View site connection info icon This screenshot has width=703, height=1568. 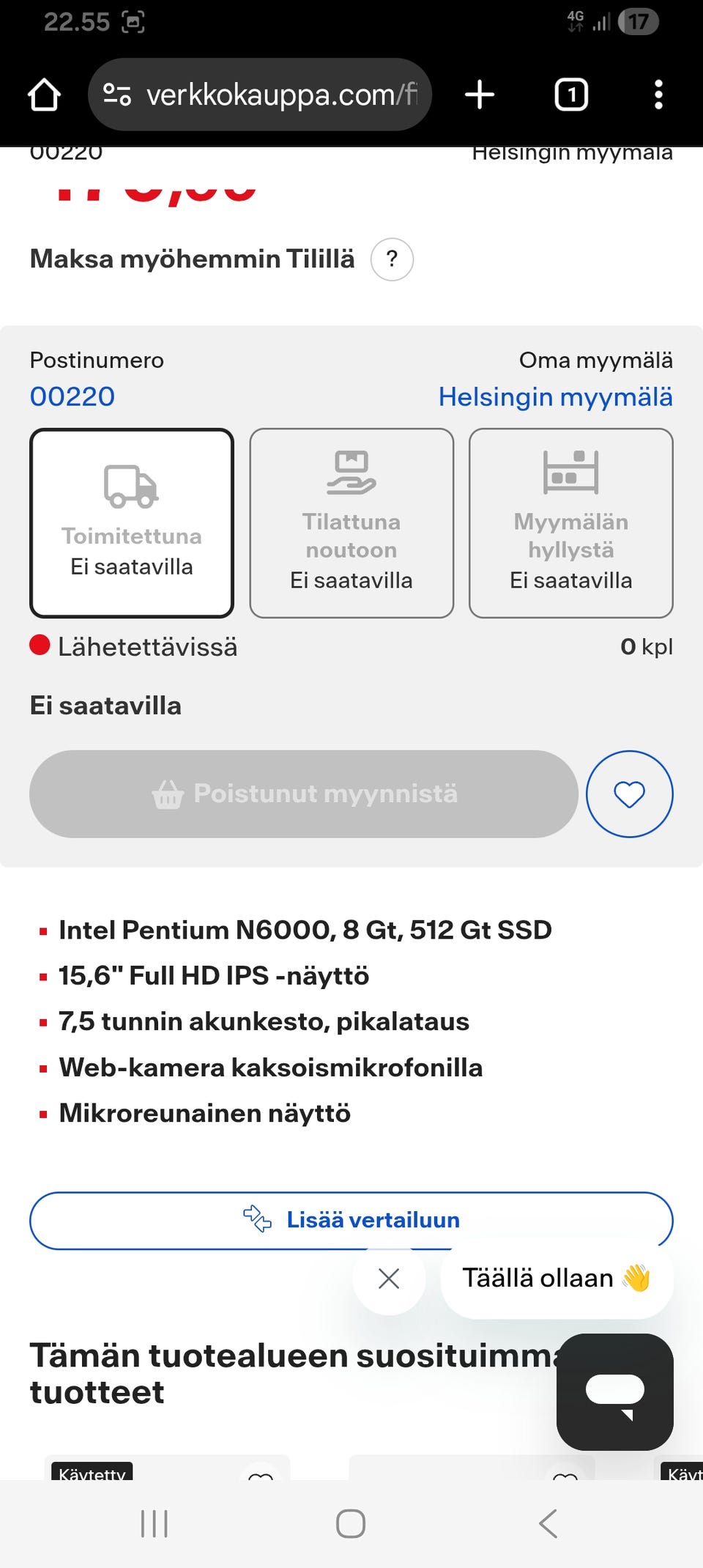(117, 94)
